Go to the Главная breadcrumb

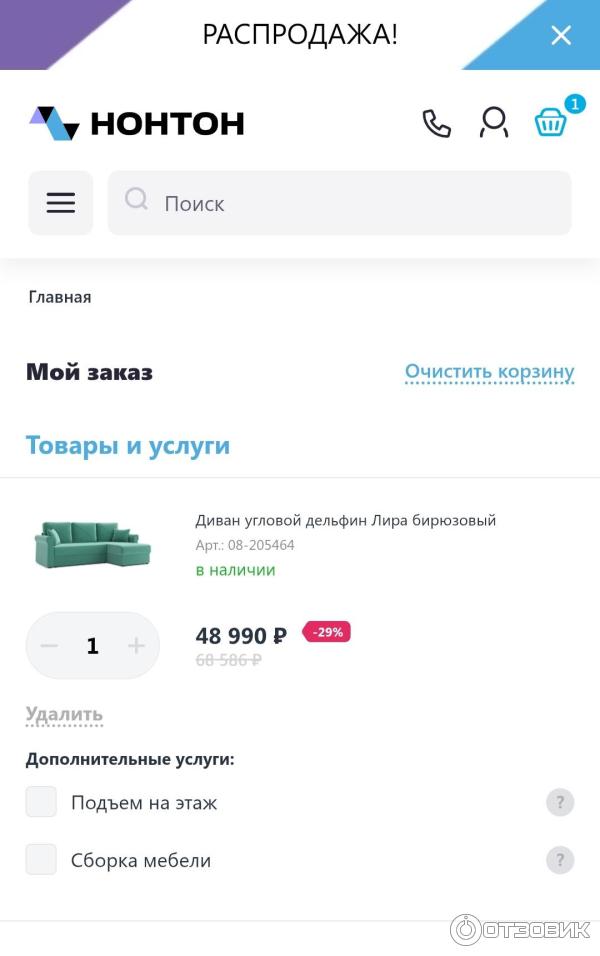tap(60, 297)
